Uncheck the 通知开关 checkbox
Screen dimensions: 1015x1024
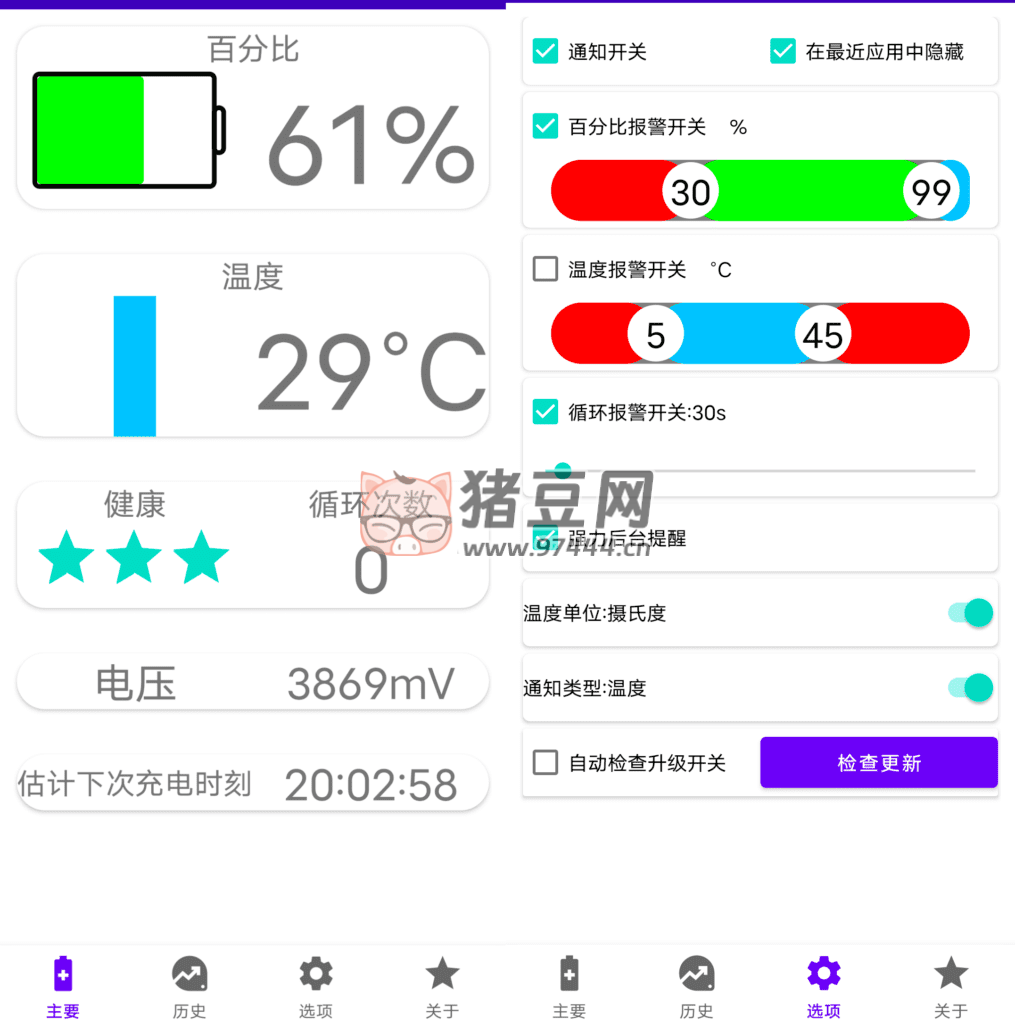click(545, 51)
